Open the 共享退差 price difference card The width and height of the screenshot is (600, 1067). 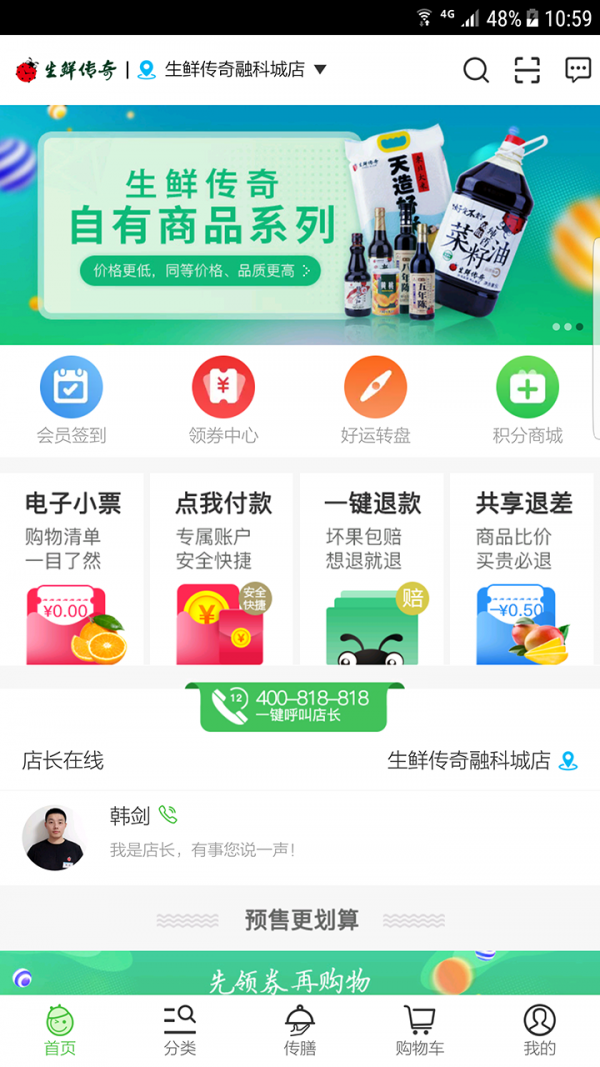[x=524, y=569]
